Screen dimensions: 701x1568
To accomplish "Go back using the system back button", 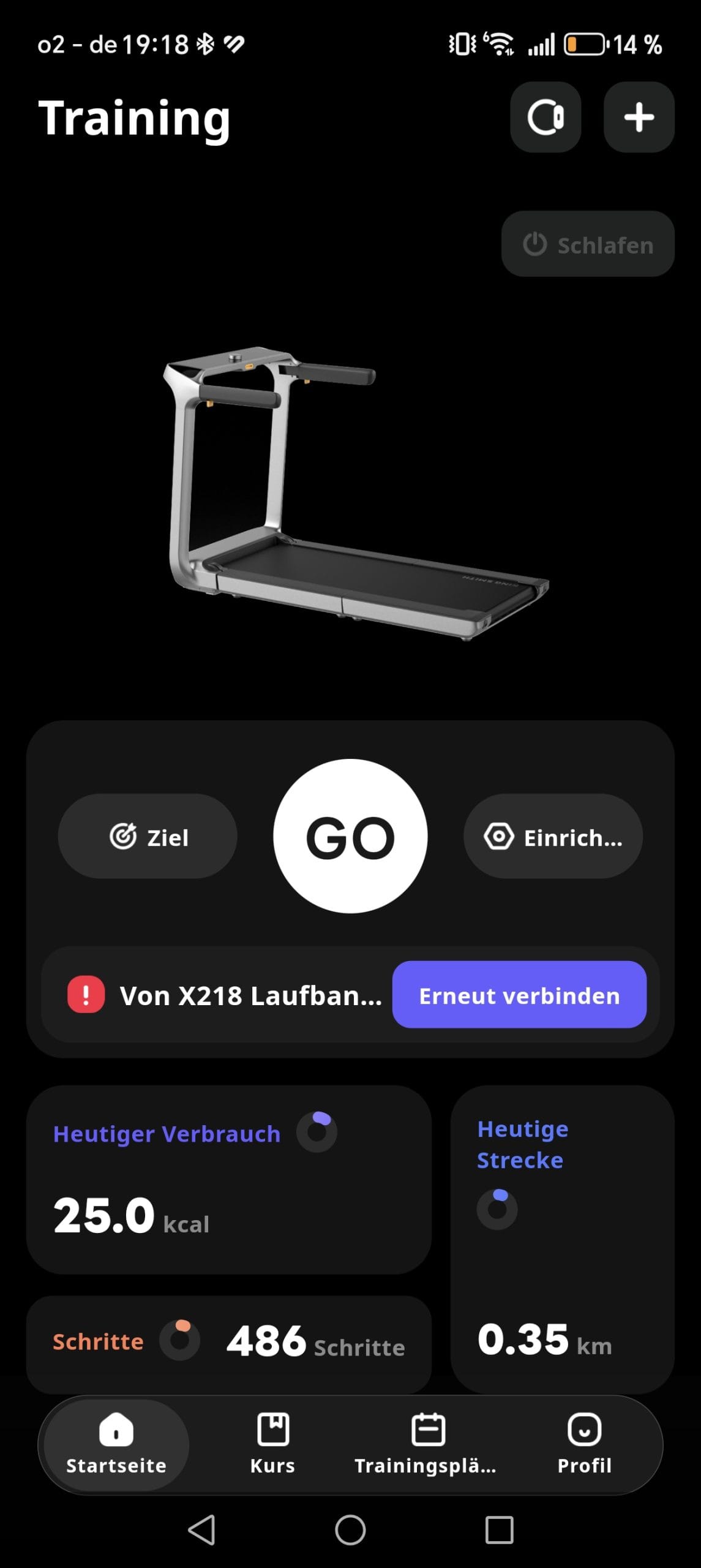I will click(201, 1530).
